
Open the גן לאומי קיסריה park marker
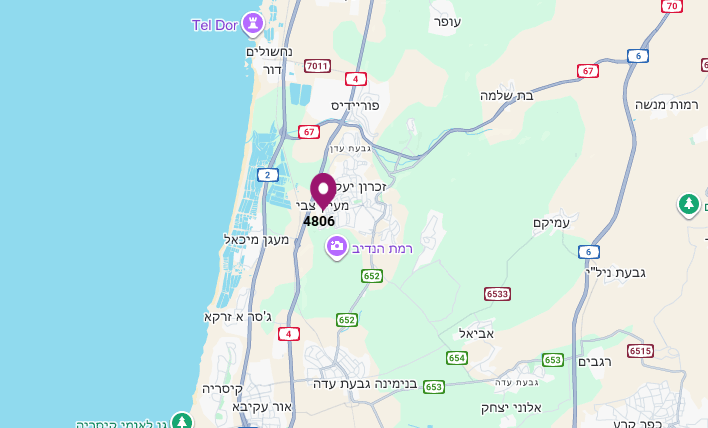point(180,422)
